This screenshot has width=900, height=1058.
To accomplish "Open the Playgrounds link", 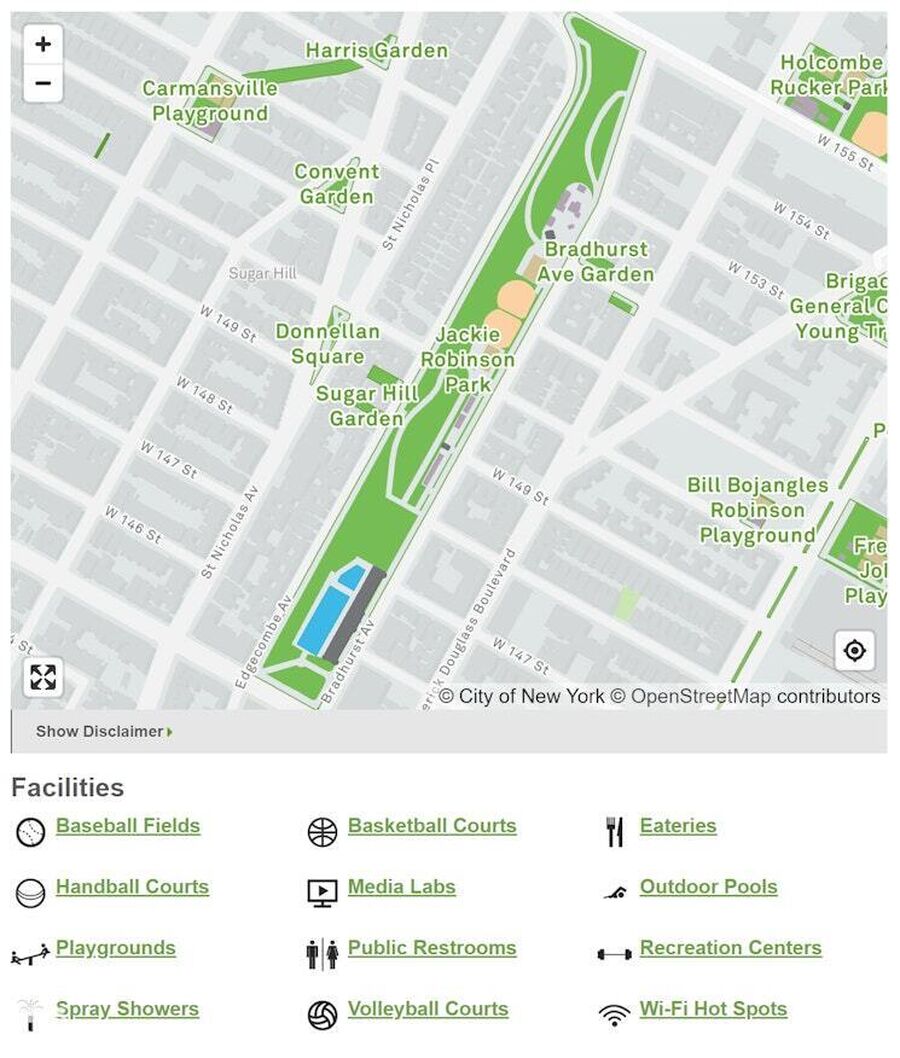I will tap(115, 948).
